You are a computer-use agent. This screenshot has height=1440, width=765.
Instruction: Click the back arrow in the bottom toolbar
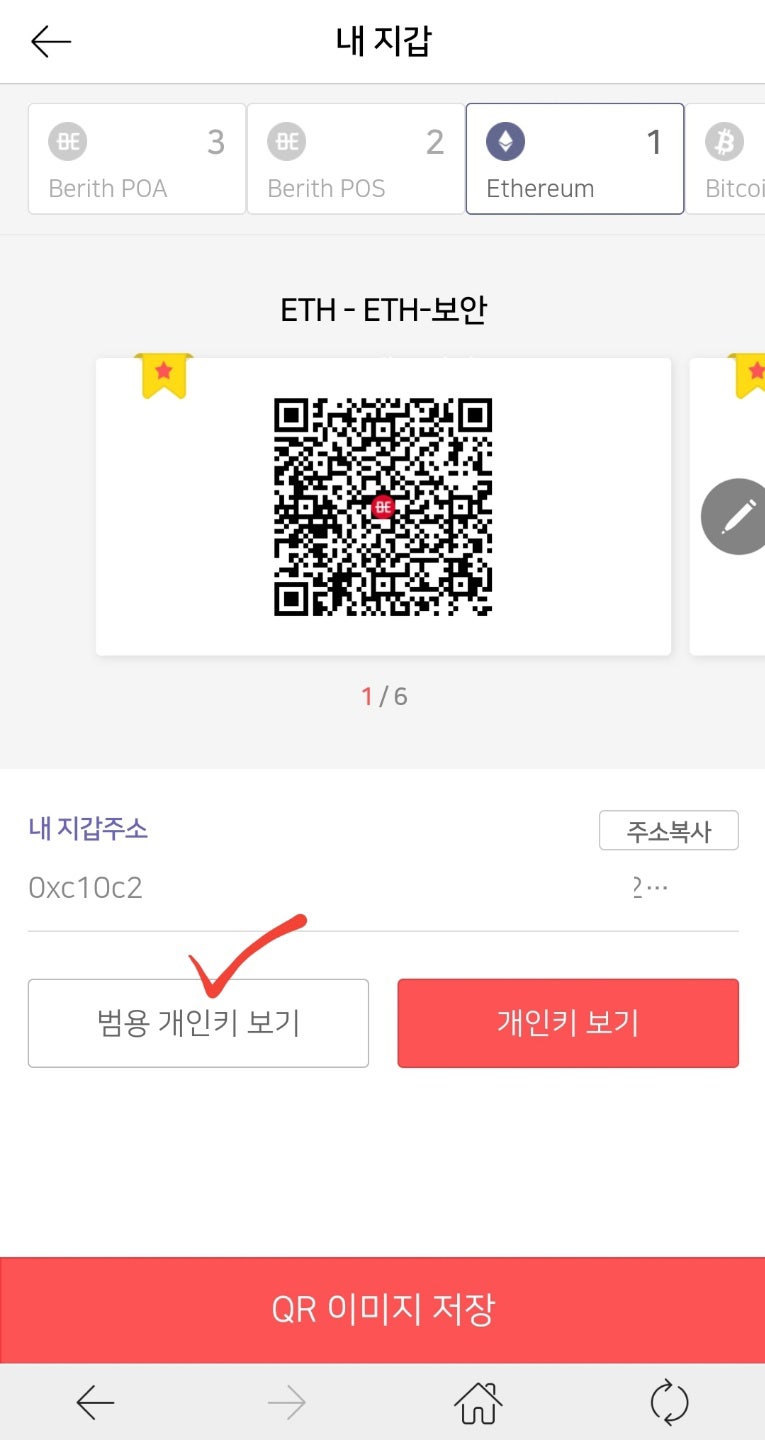point(96,1403)
